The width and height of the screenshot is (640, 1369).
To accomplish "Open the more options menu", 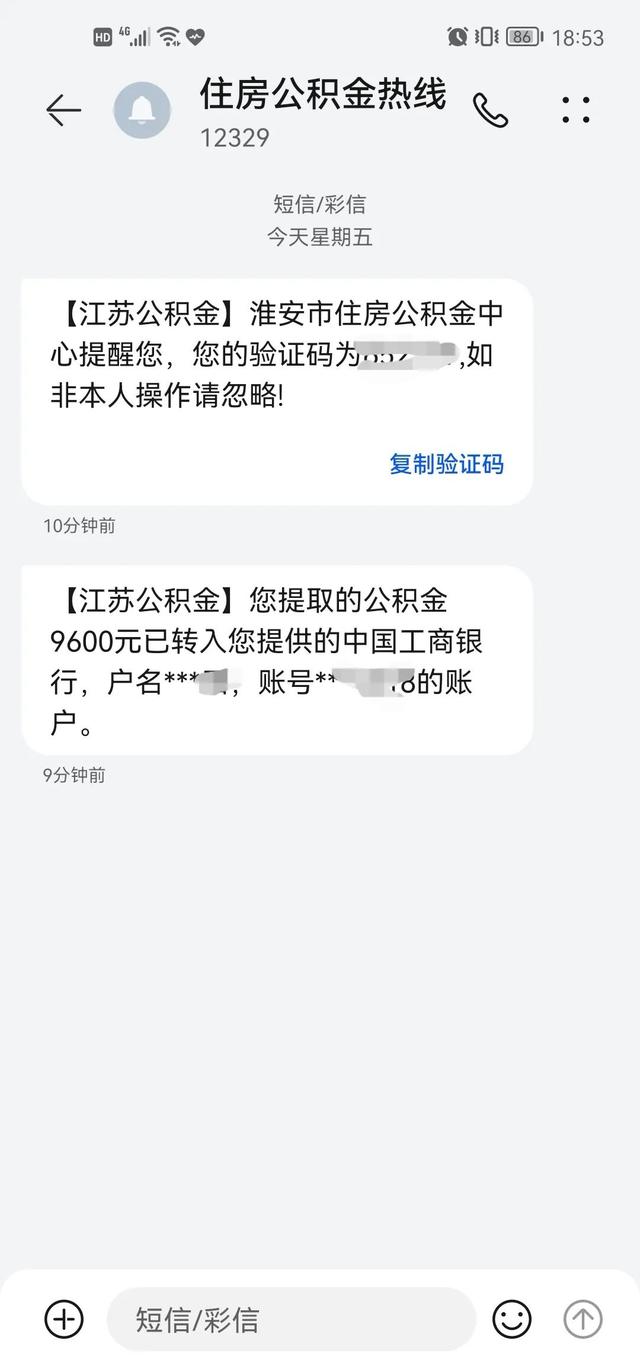I will click(576, 111).
